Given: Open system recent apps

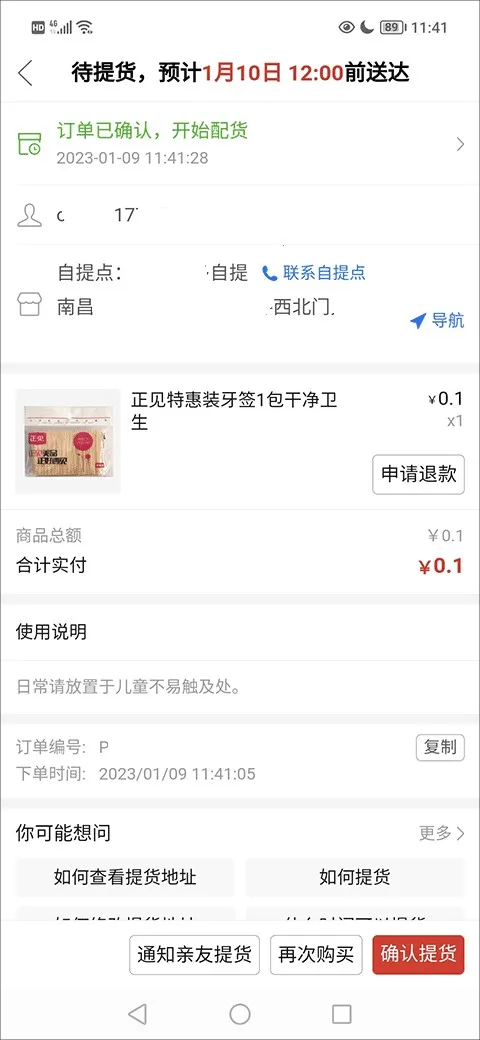Looking at the screenshot, I should tap(341, 1014).
